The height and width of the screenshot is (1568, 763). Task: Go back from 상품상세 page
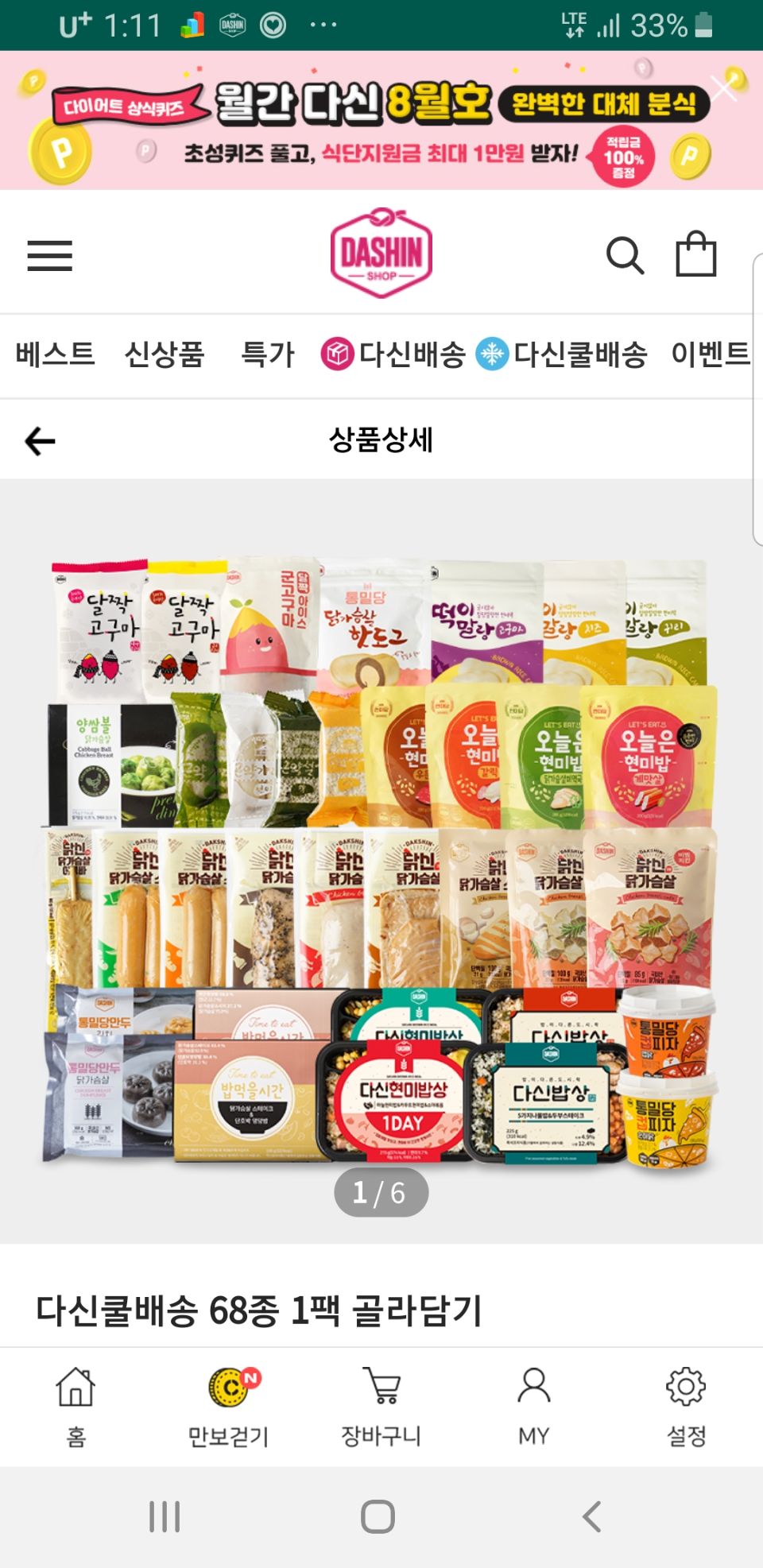(x=40, y=440)
